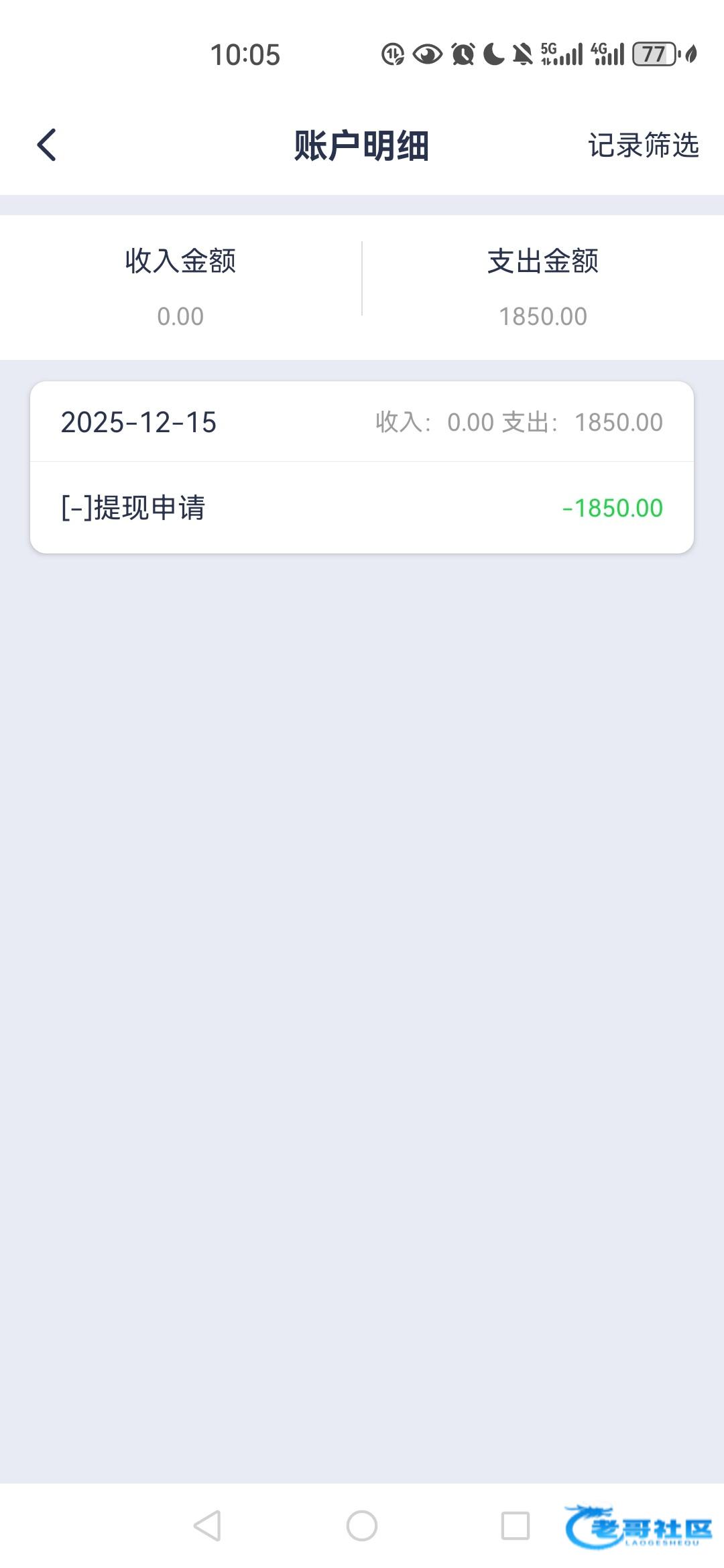Image resolution: width=724 pixels, height=1568 pixels.
Task: Open the 记录筛选 filter option
Action: 643,145
